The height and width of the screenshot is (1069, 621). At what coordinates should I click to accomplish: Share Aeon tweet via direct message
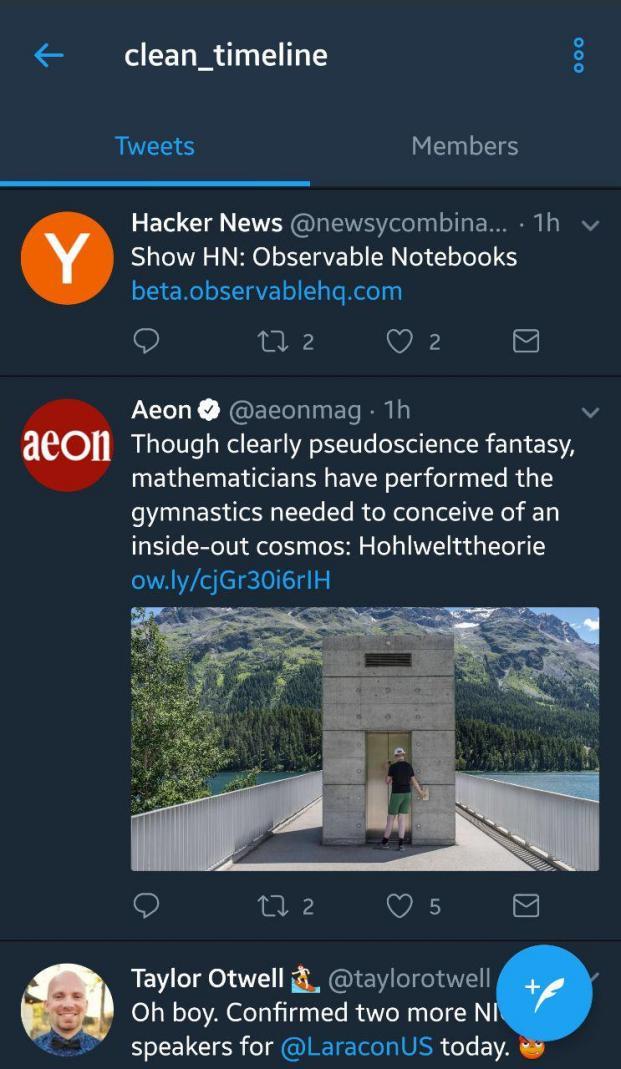pyautogui.click(x=526, y=906)
